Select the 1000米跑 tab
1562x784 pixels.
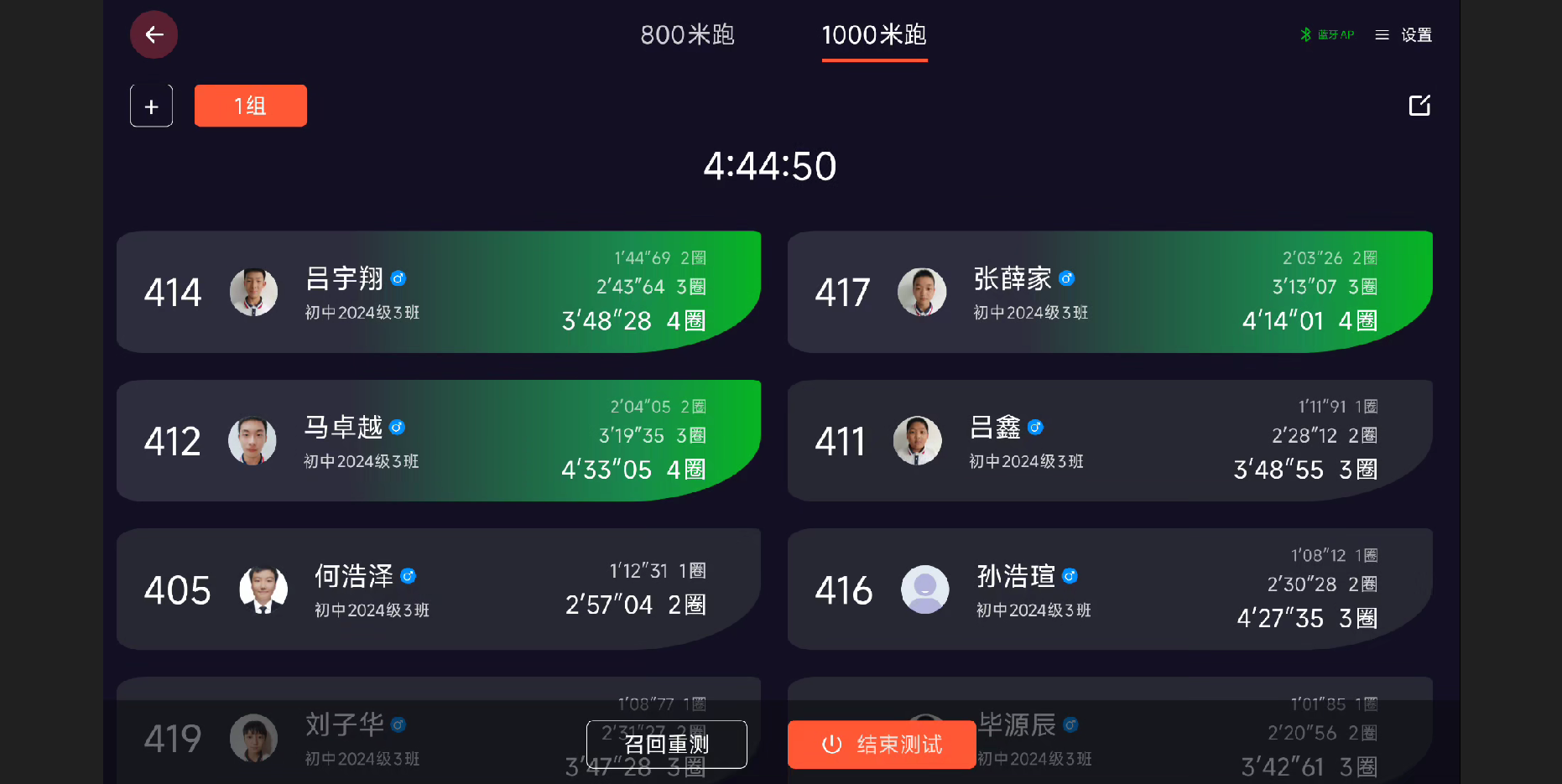874,34
